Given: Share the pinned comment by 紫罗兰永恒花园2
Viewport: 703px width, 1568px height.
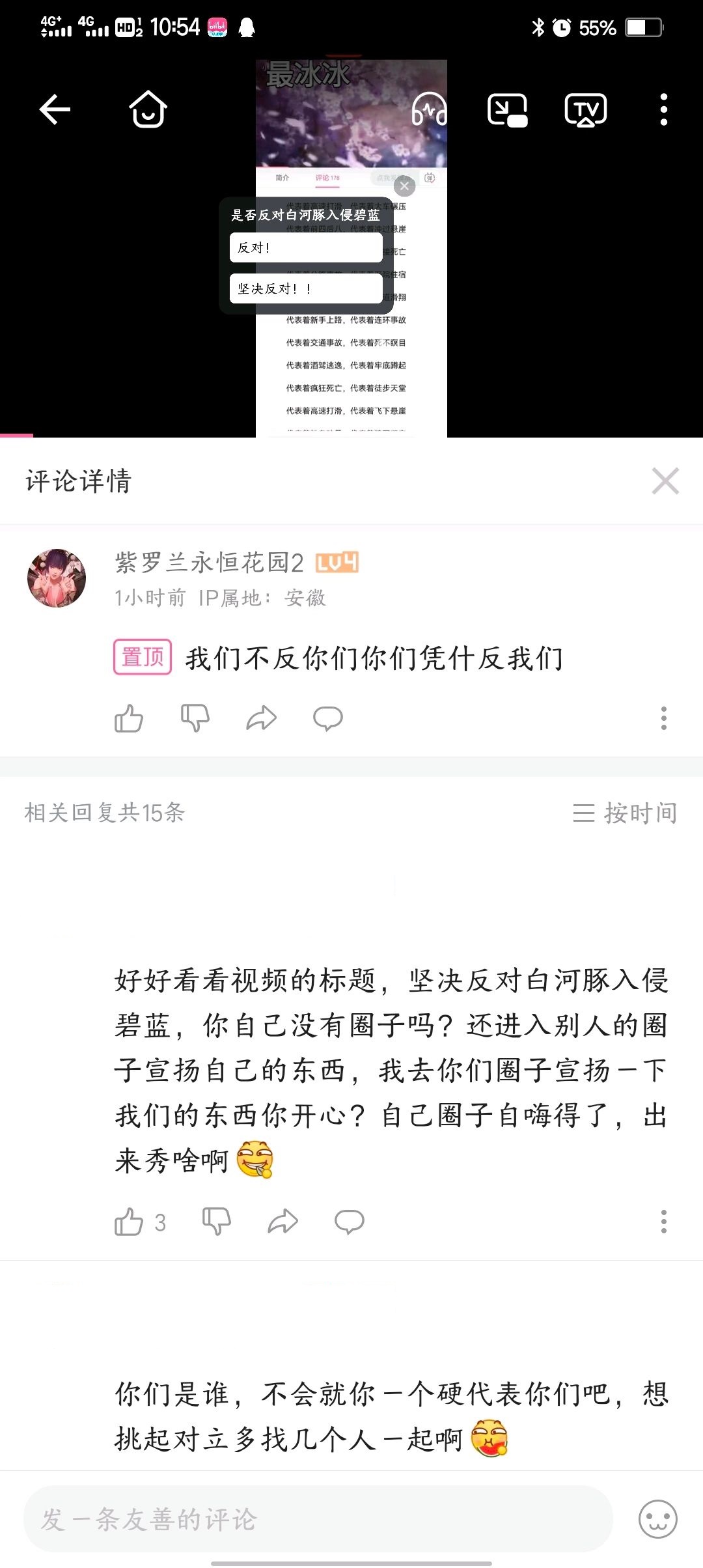Looking at the screenshot, I should tap(262, 718).
